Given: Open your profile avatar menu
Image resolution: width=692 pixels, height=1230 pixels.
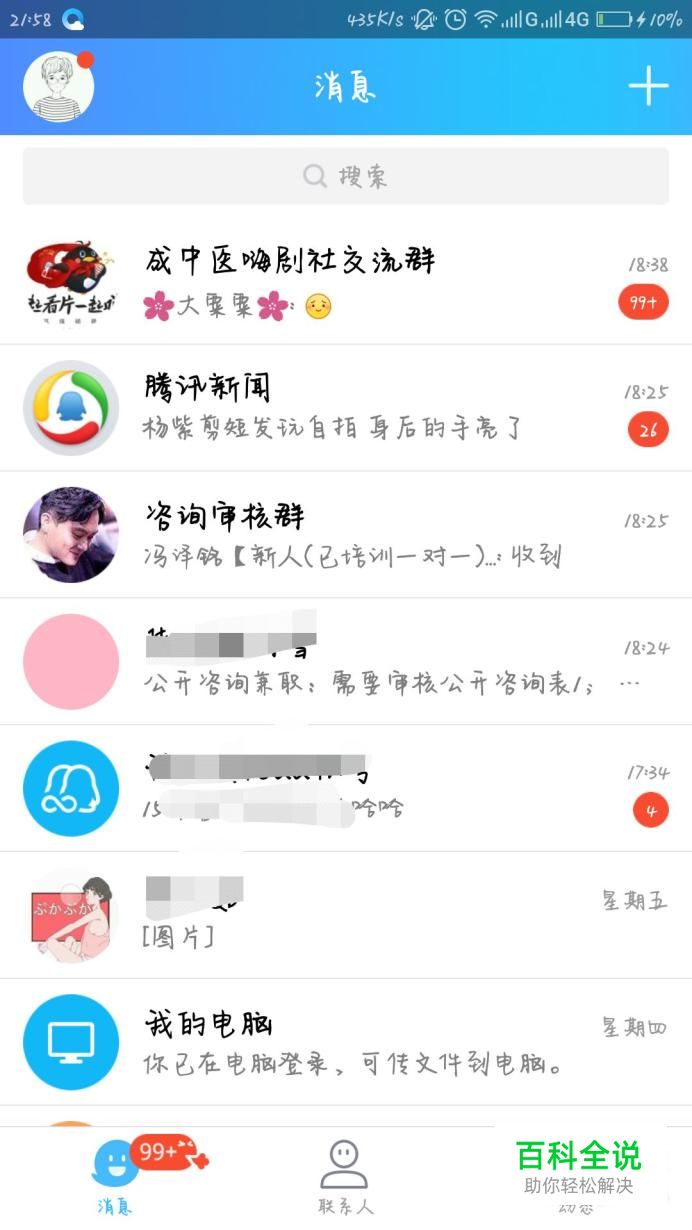Looking at the screenshot, I should coord(58,87).
